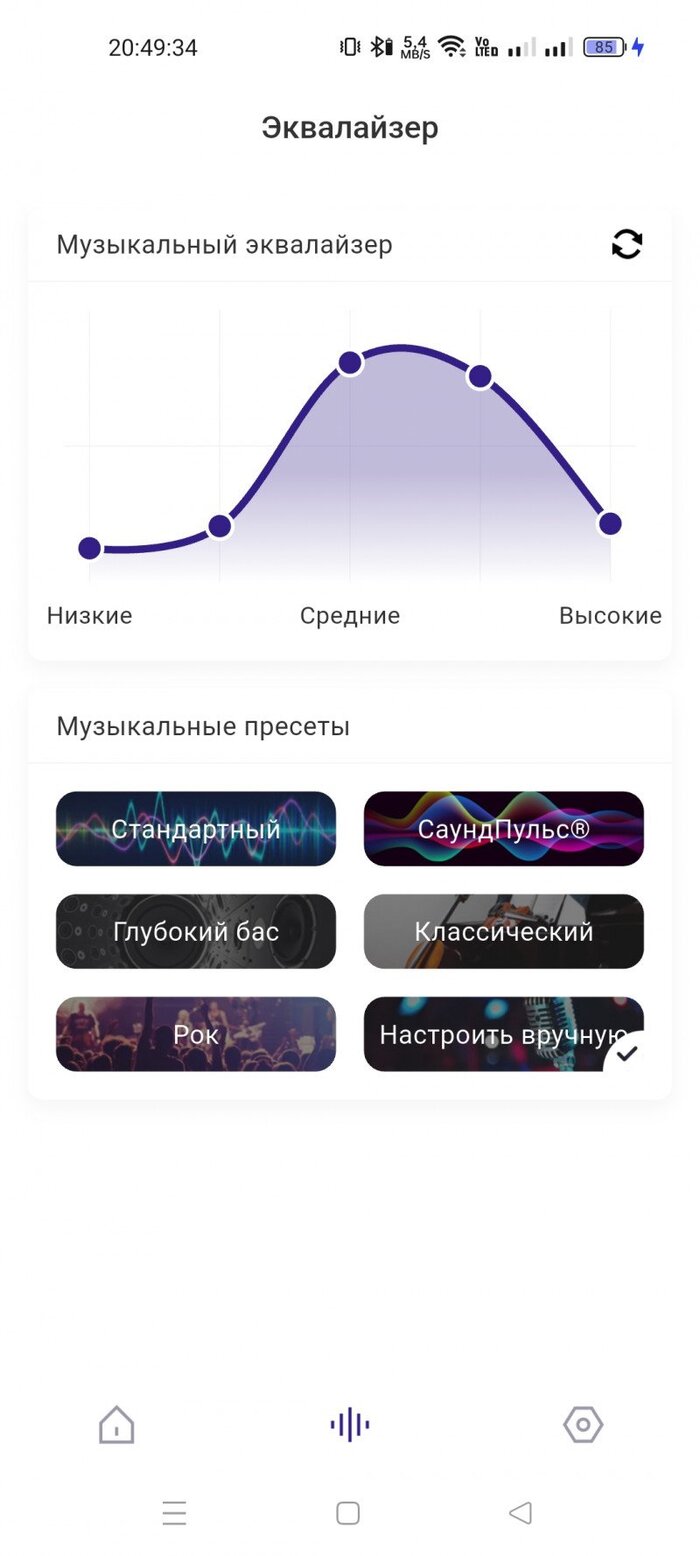Open the settings tab with hexagon icon
This screenshot has height=1556, width=700.
[583, 1424]
